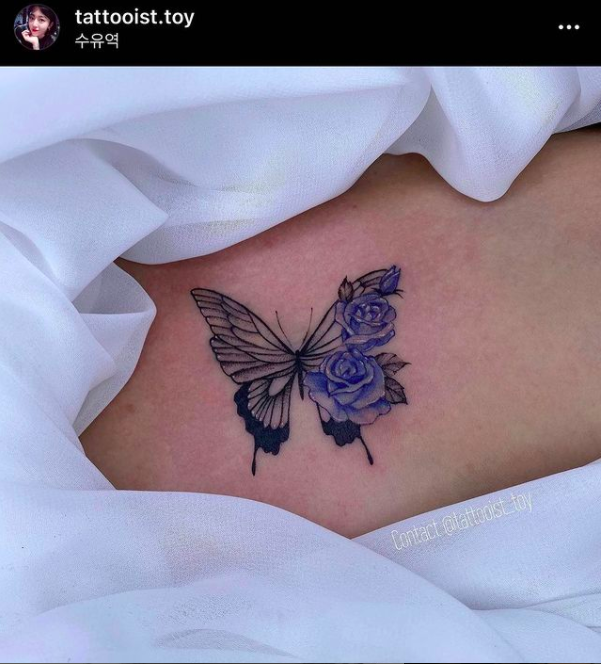Image resolution: width=601 pixels, height=664 pixels.
Task: Open the tattooist.toy username link
Action: pos(134,17)
